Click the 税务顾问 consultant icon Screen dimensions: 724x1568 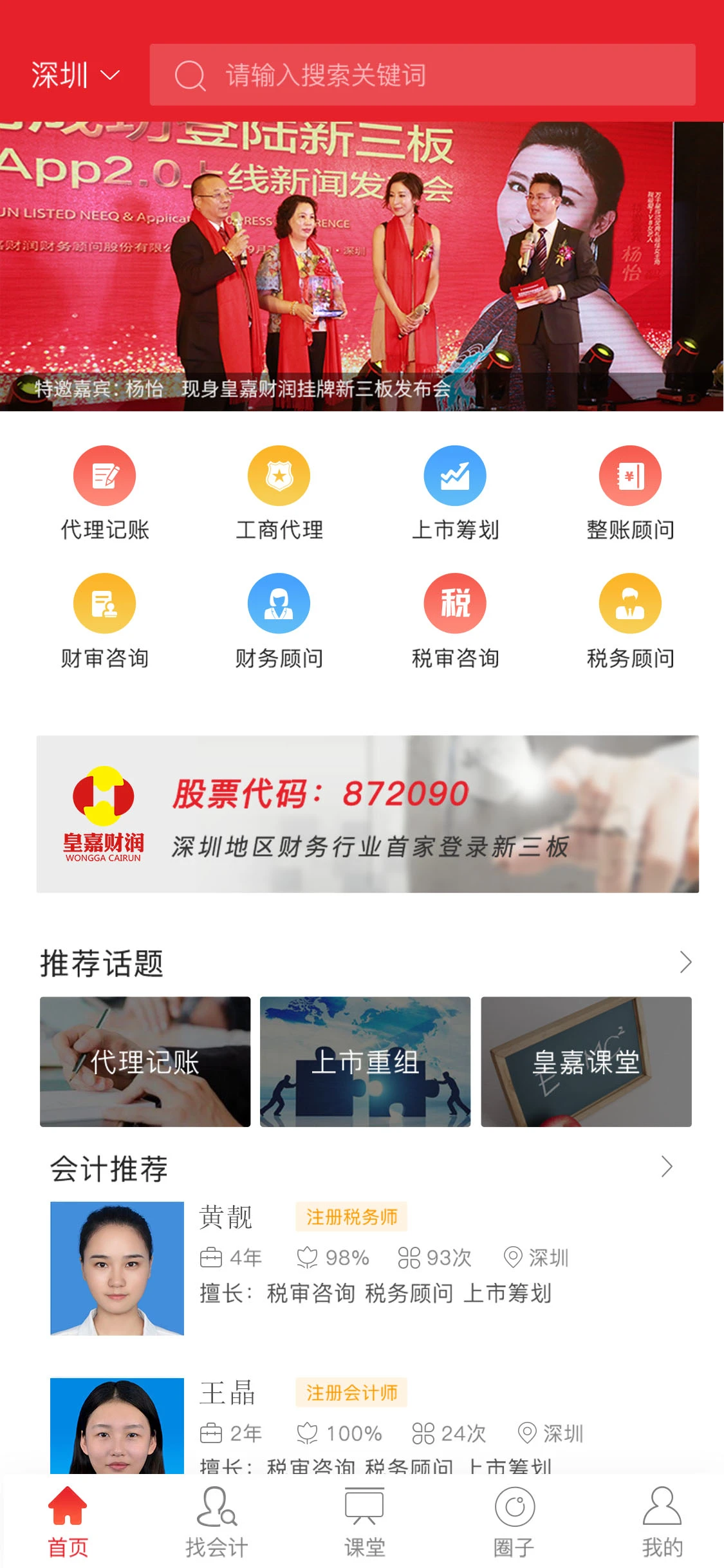(x=631, y=603)
